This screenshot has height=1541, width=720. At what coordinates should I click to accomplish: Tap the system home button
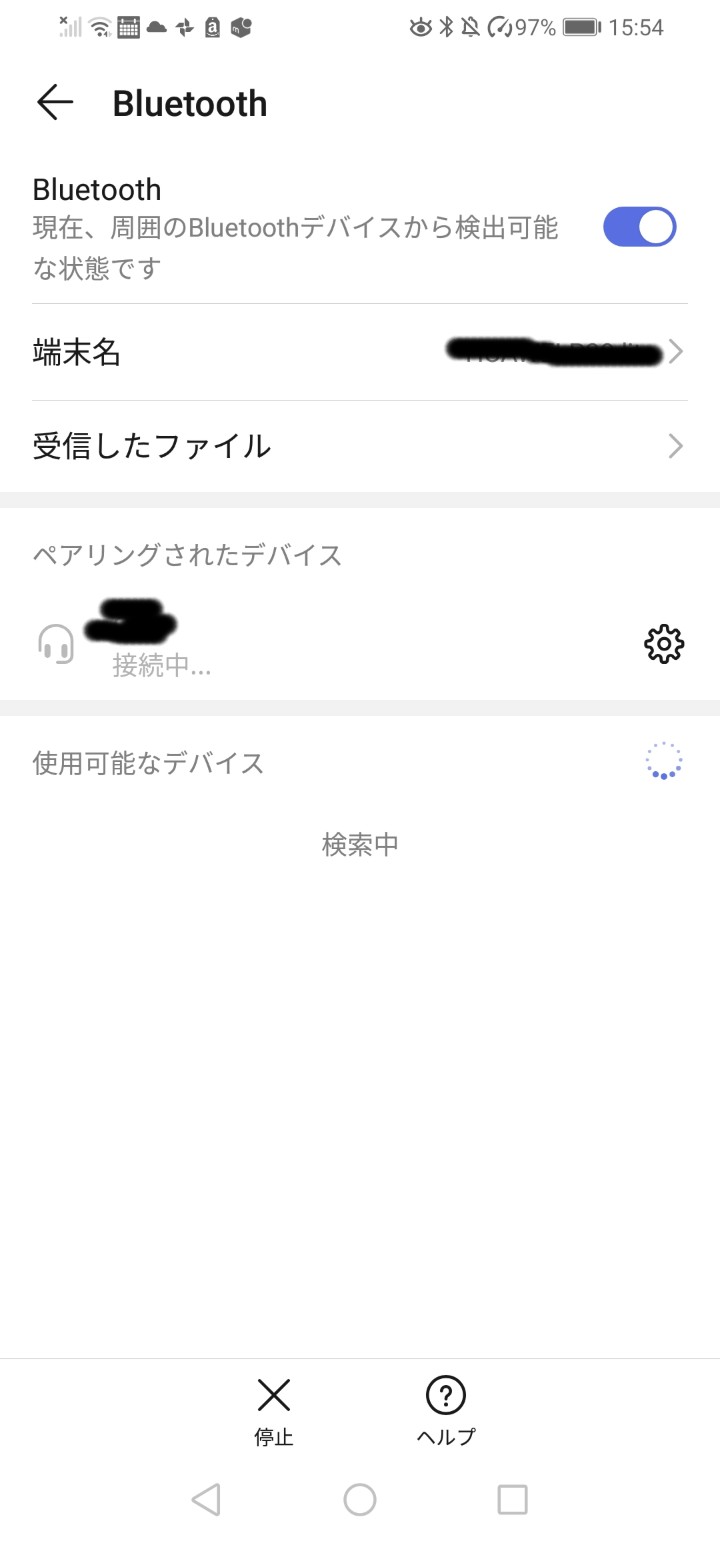pos(360,1499)
